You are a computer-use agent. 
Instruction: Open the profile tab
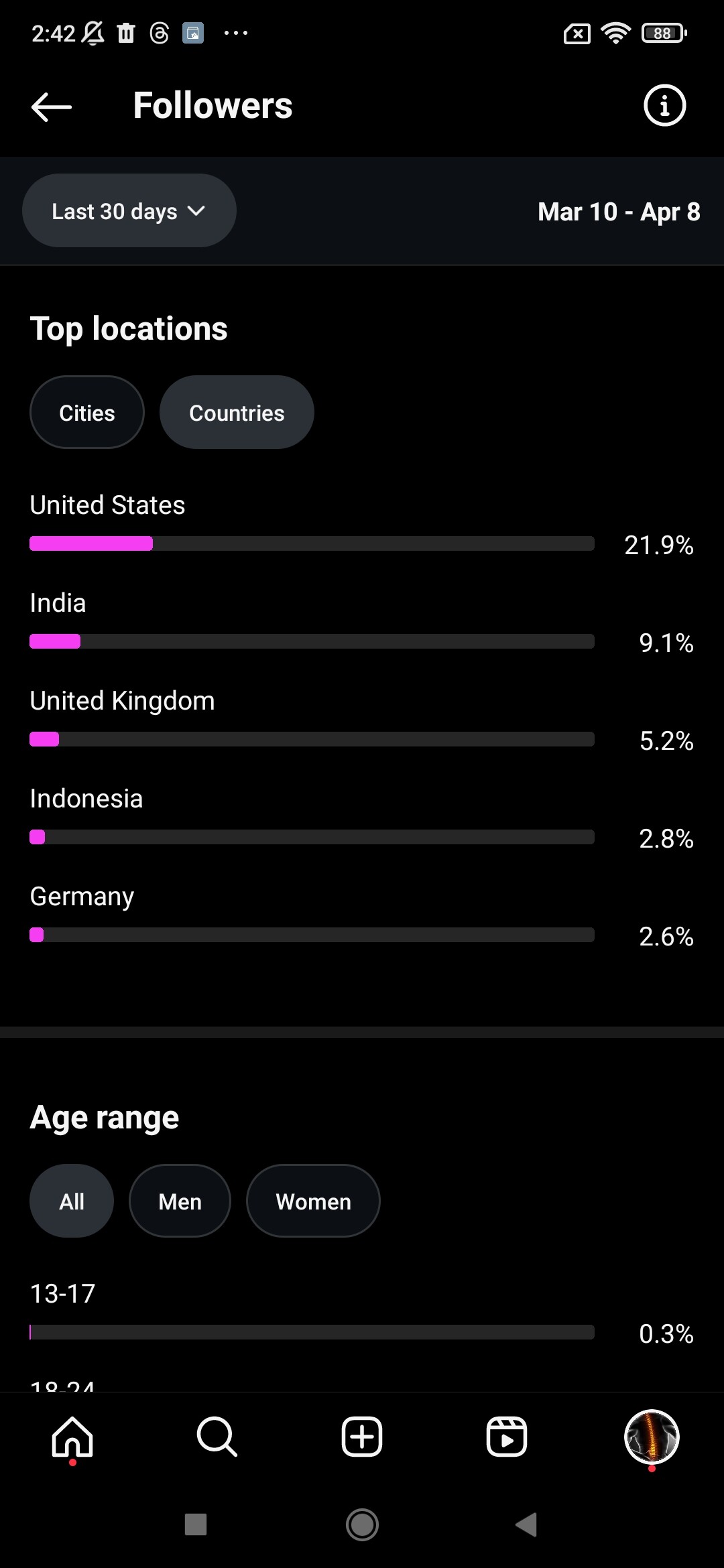coord(652,1437)
